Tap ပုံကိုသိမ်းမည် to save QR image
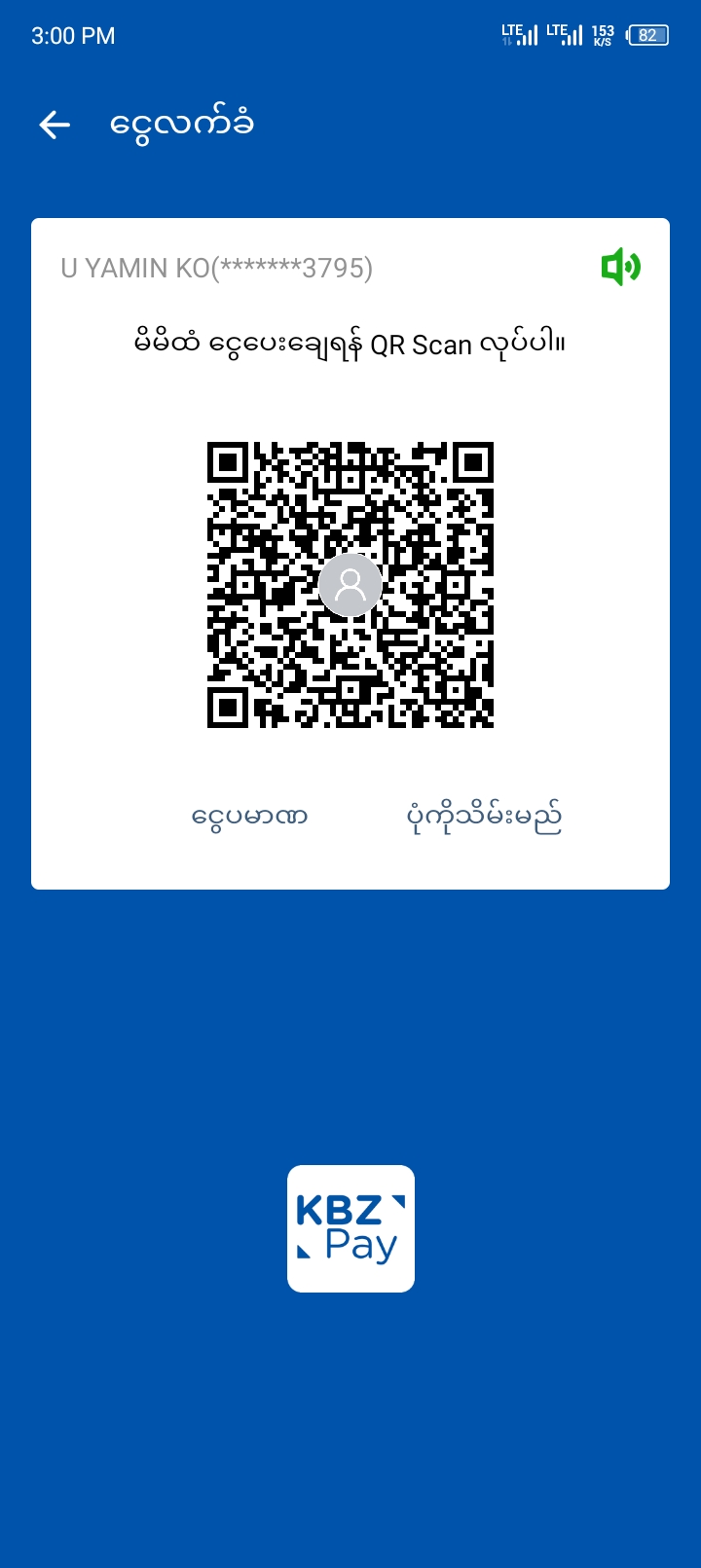701x1568 pixels. 484,818
